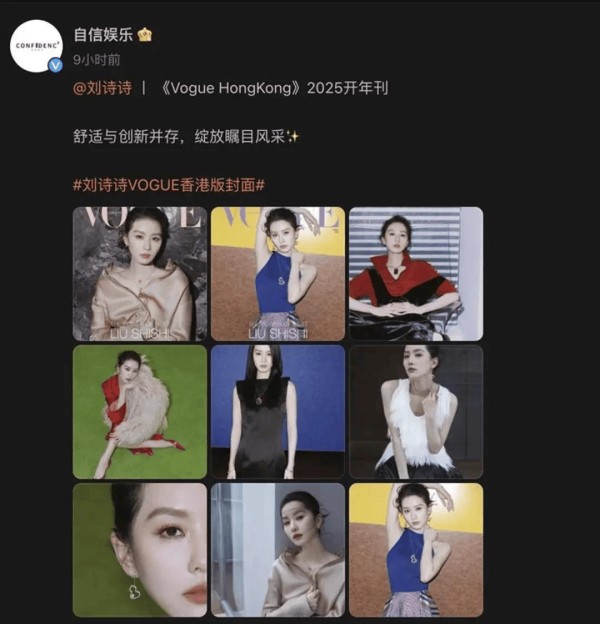View the beige outfit photo by the window
The height and width of the screenshot is (624, 600).
(x=278, y=549)
